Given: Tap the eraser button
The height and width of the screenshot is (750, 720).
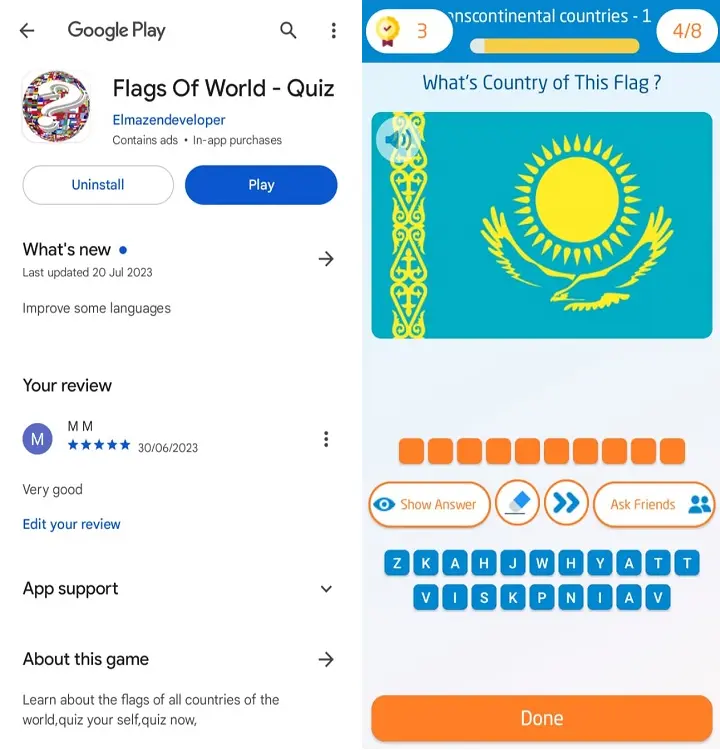Looking at the screenshot, I should point(517,503).
